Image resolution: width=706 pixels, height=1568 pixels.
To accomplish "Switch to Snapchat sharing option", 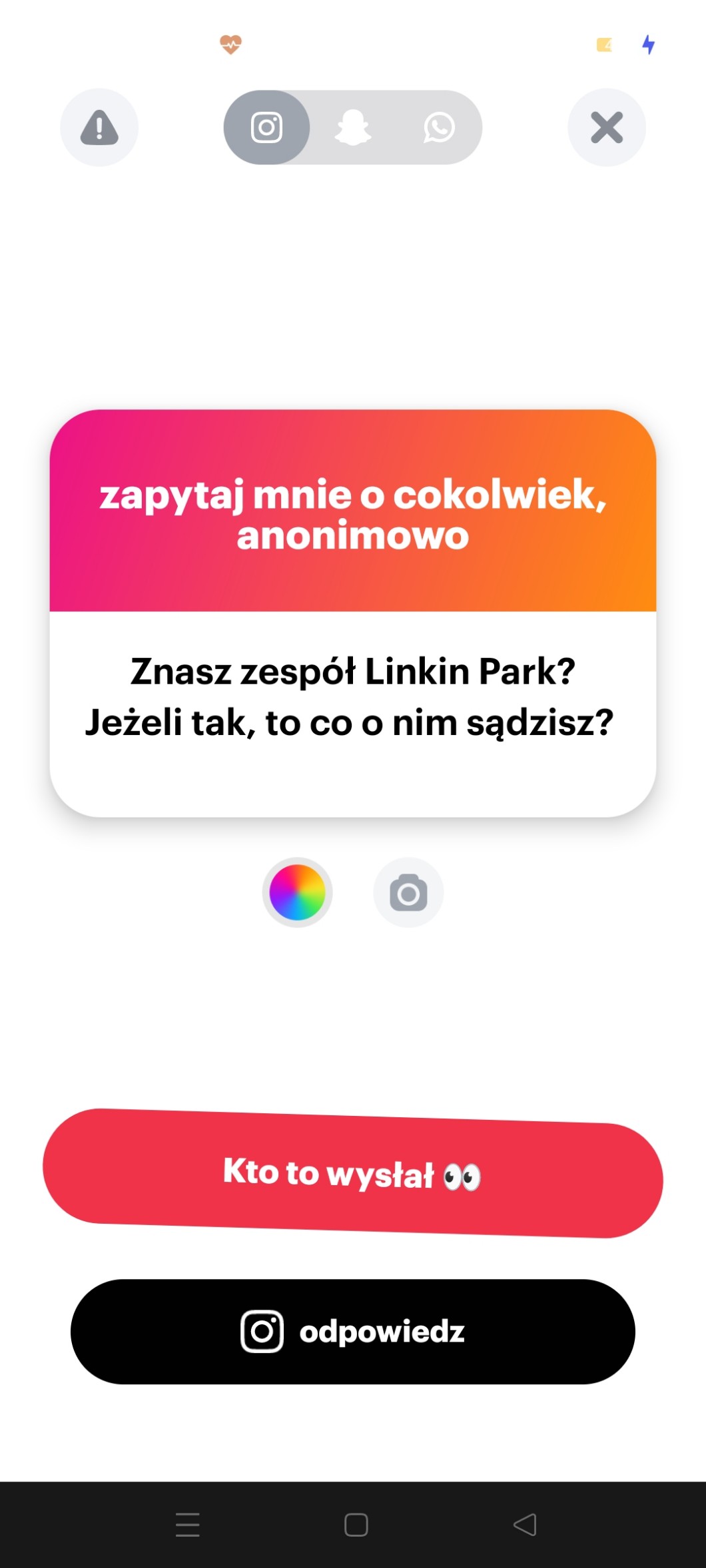I will pyautogui.click(x=352, y=127).
